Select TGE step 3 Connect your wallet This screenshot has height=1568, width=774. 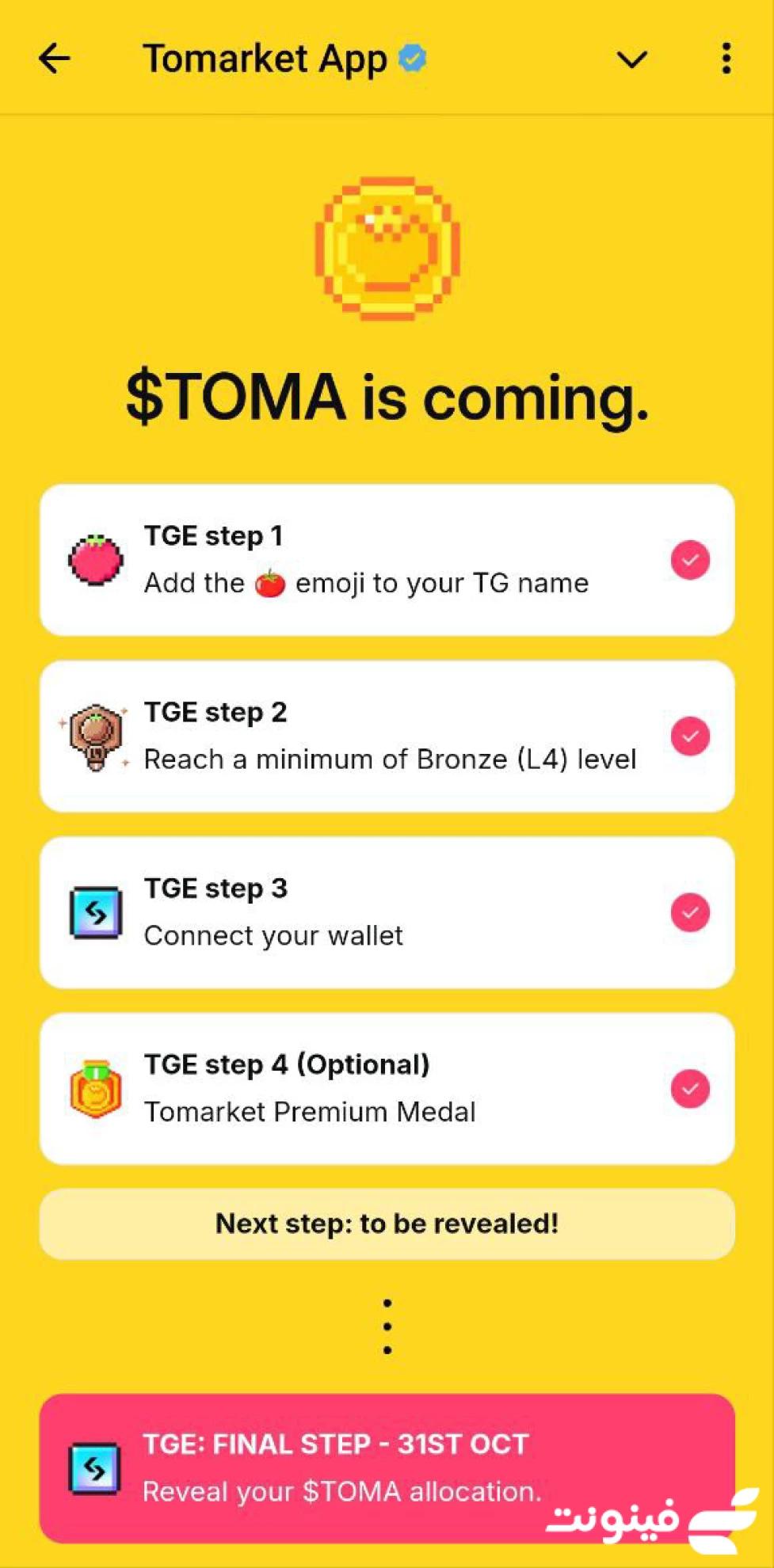coord(387,912)
